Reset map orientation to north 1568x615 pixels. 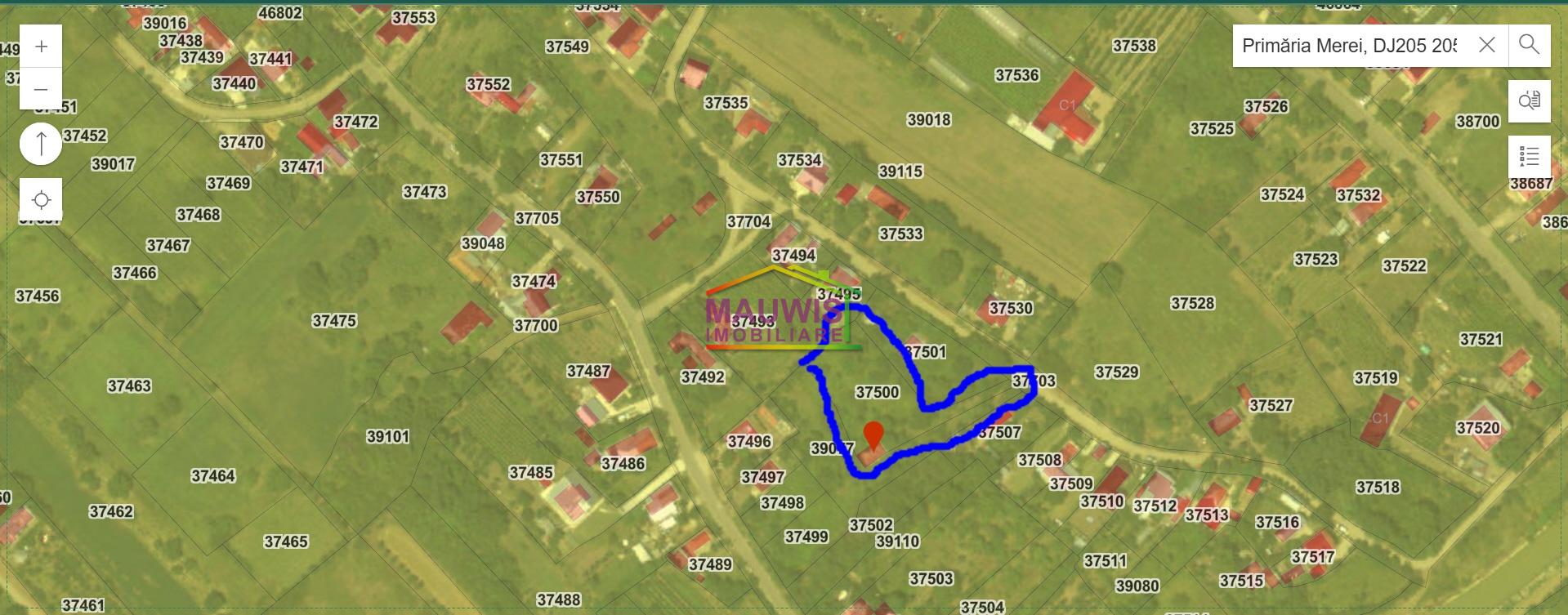(x=41, y=145)
